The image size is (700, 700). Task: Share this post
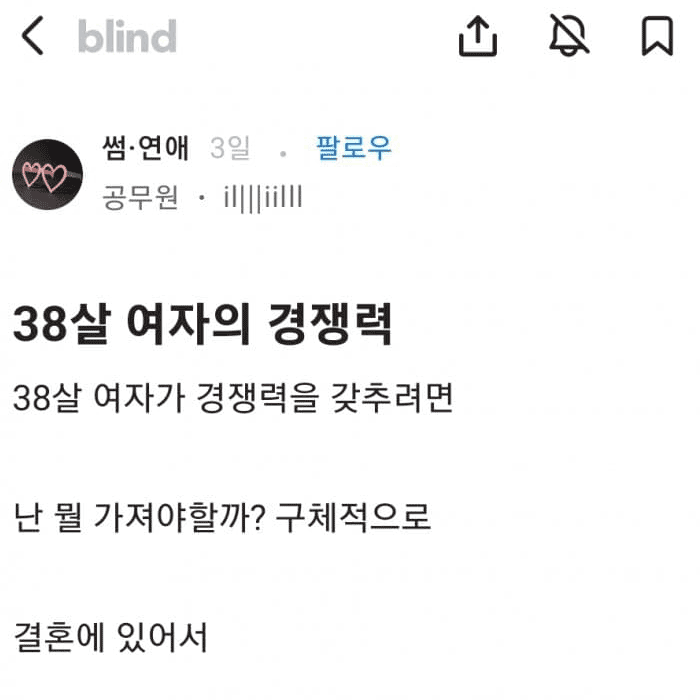477,37
